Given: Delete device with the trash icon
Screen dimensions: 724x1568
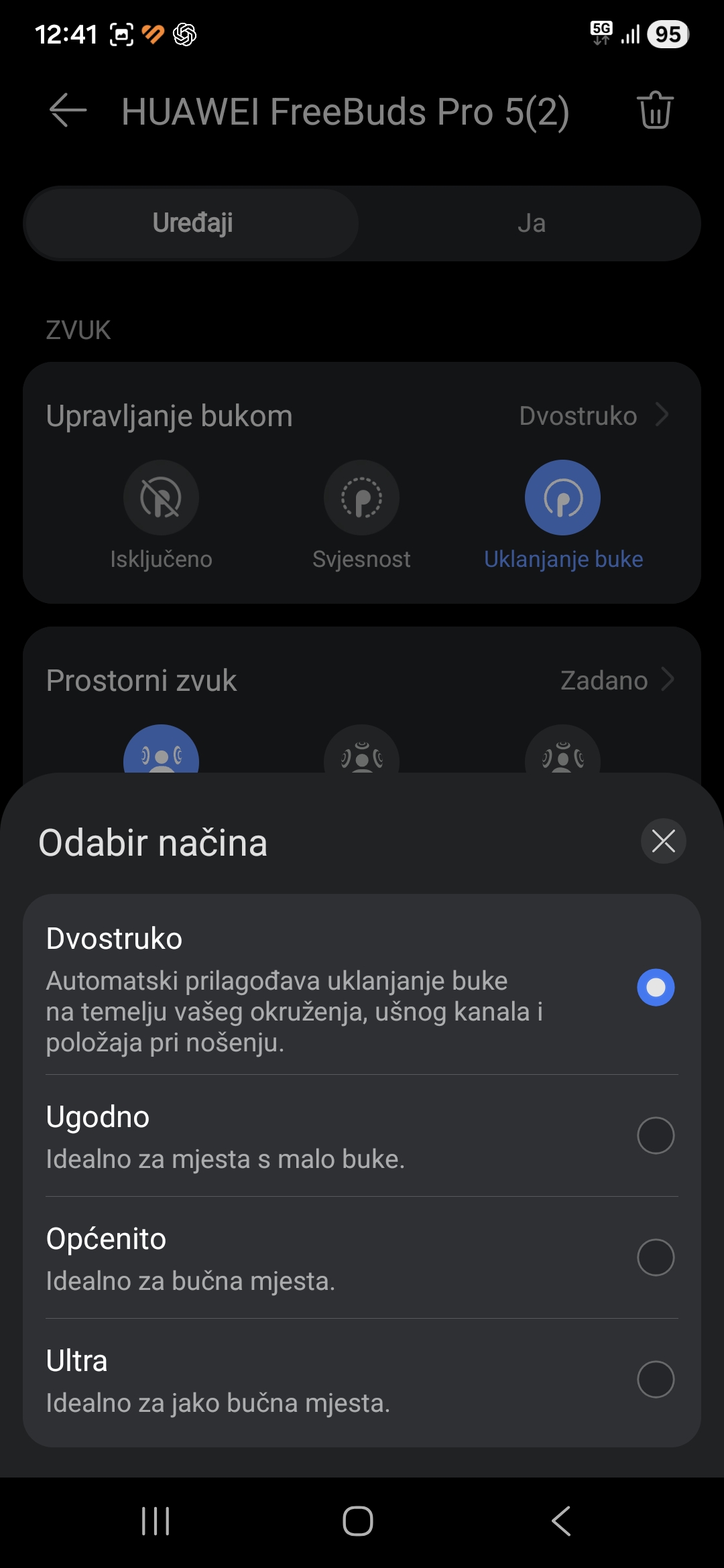Looking at the screenshot, I should coord(654,111).
